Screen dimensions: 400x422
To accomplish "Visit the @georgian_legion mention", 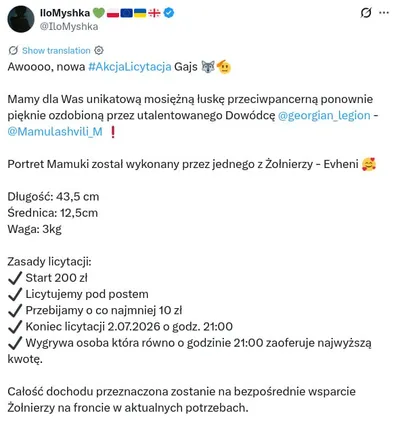I will coord(324,115).
